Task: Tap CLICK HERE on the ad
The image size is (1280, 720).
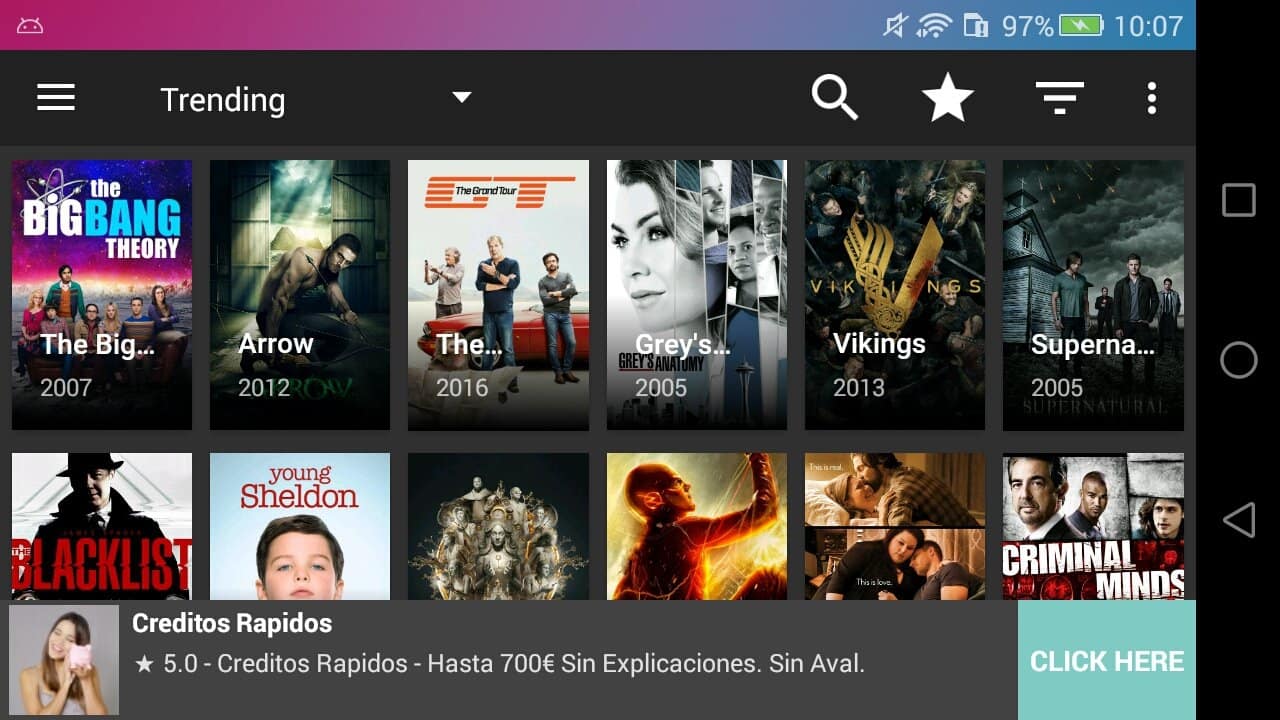Action: pyautogui.click(x=1106, y=660)
